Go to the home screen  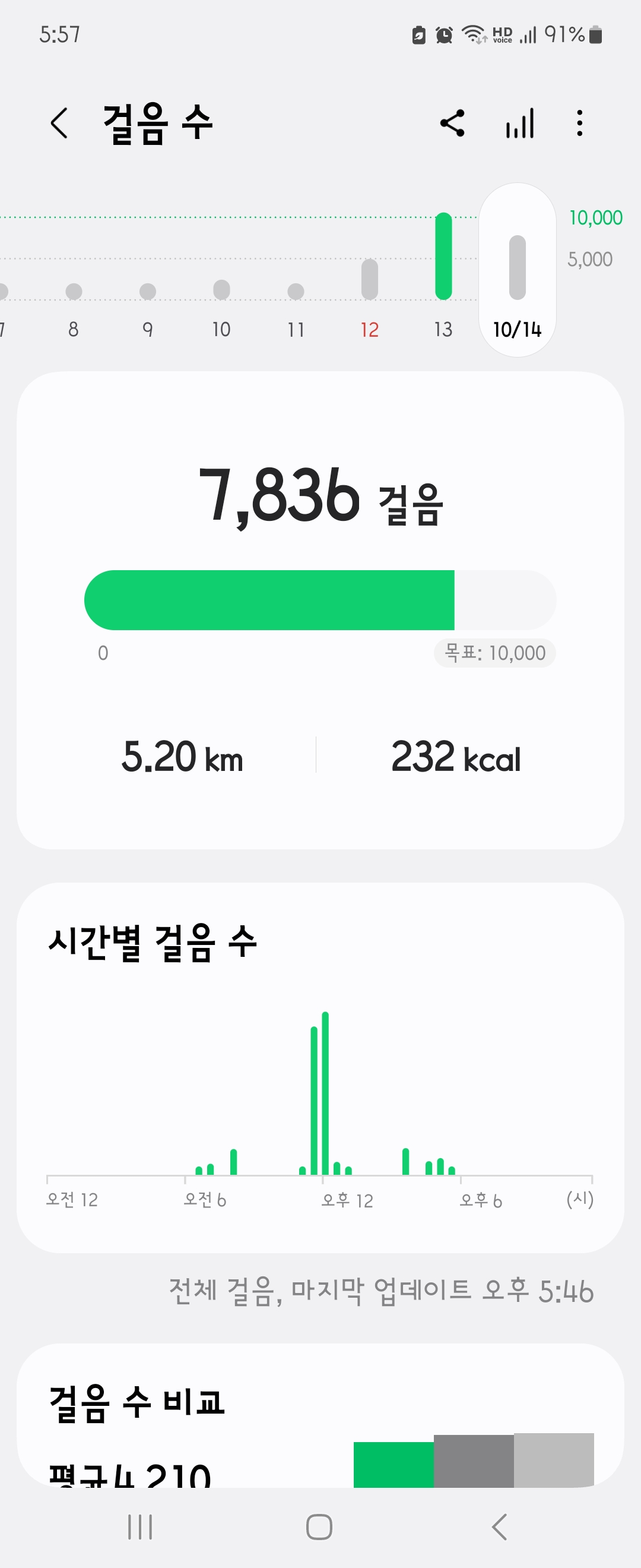319,1526
